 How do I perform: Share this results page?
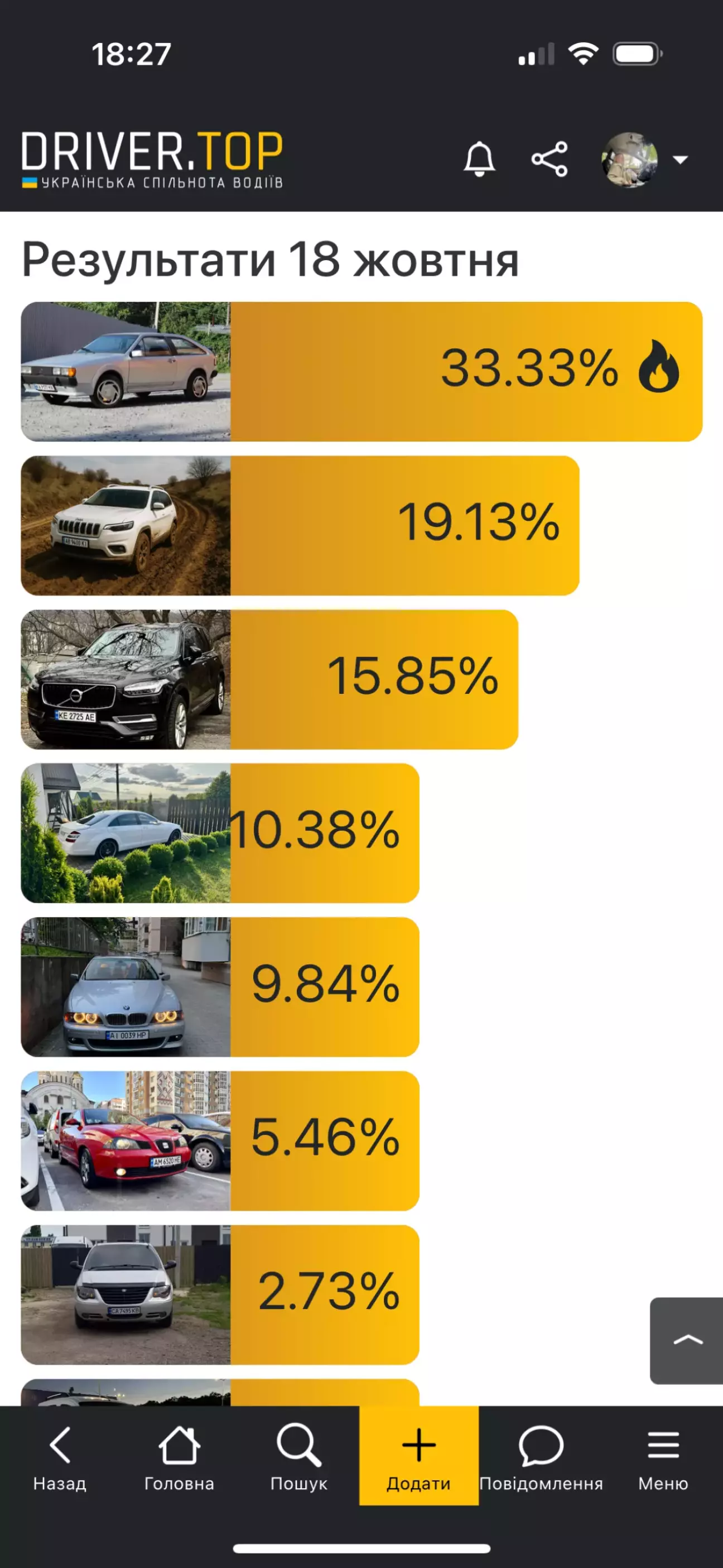pyautogui.click(x=549, y=159)
